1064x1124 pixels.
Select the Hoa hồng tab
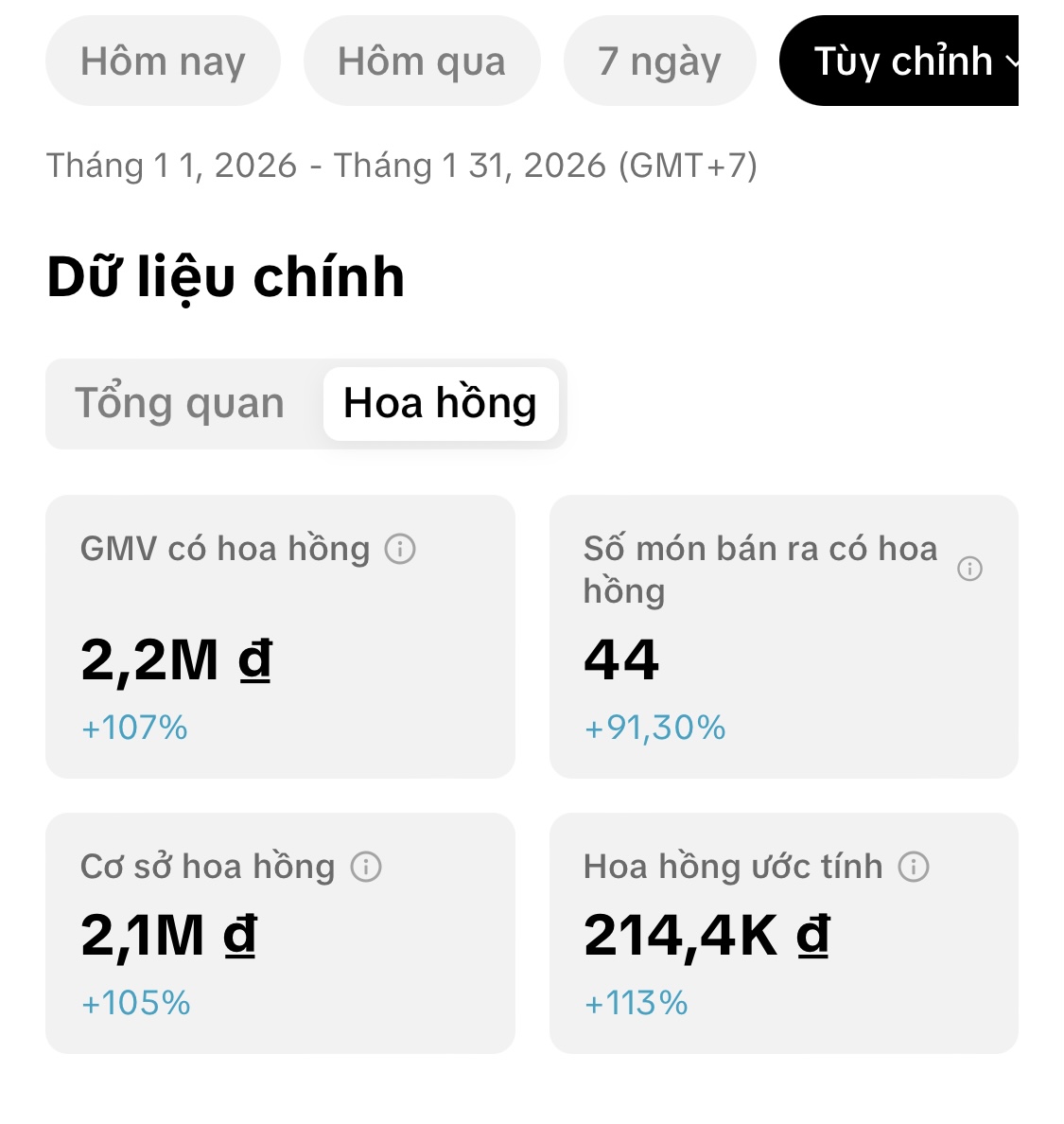point(441,403)
